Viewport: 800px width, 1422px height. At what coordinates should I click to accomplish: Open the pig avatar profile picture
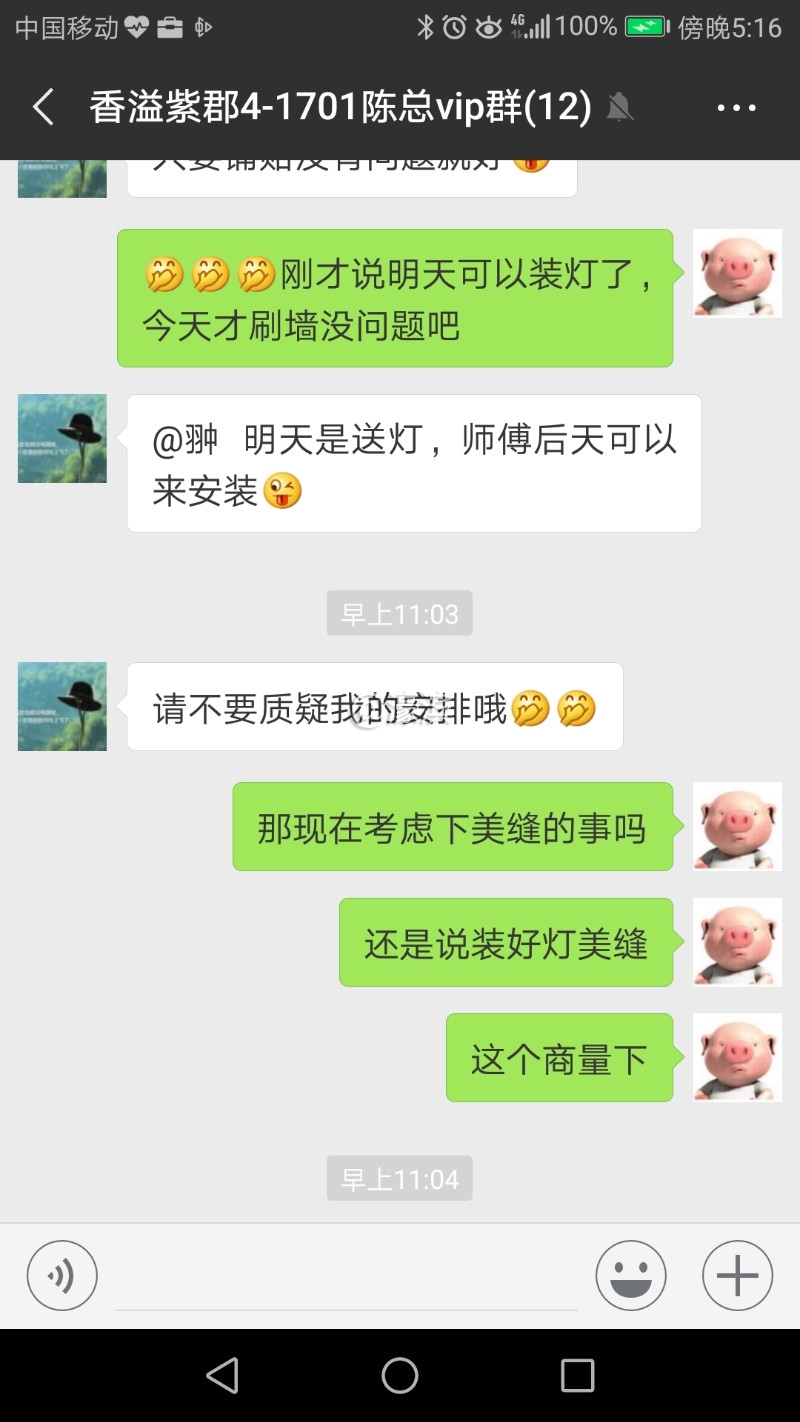coord(737,272)
